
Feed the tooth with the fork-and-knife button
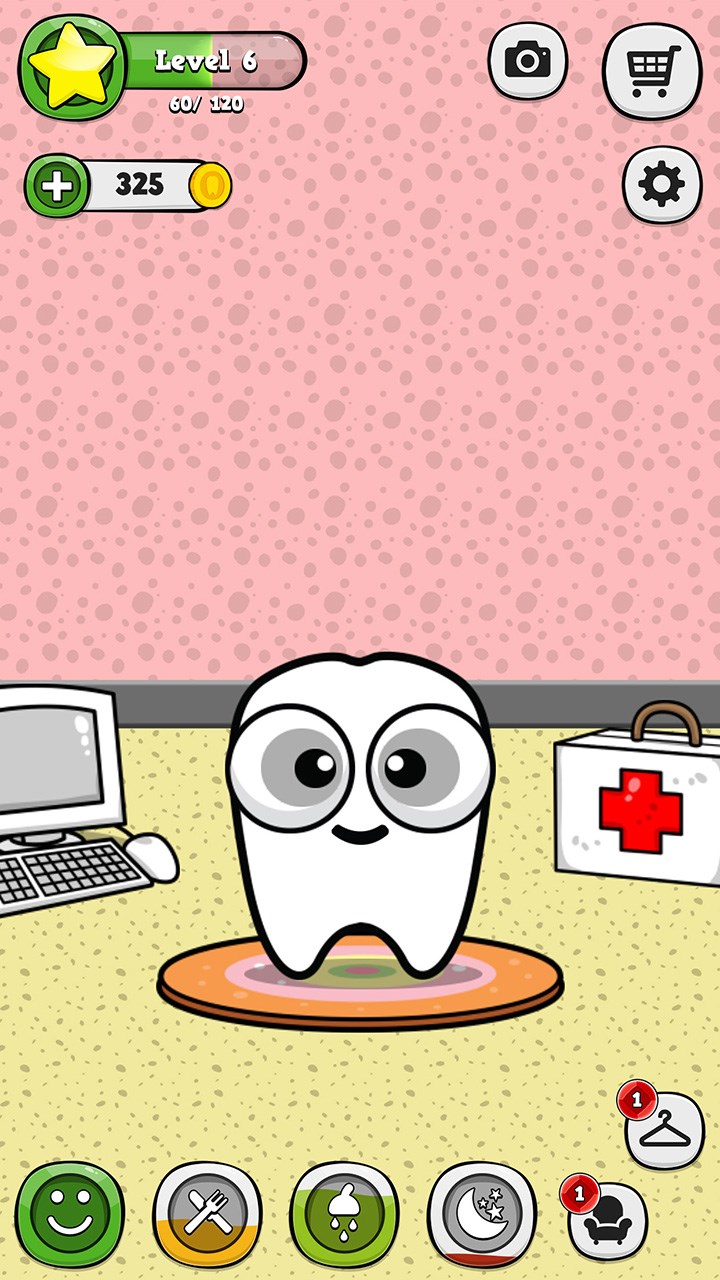click(207, 1215)
